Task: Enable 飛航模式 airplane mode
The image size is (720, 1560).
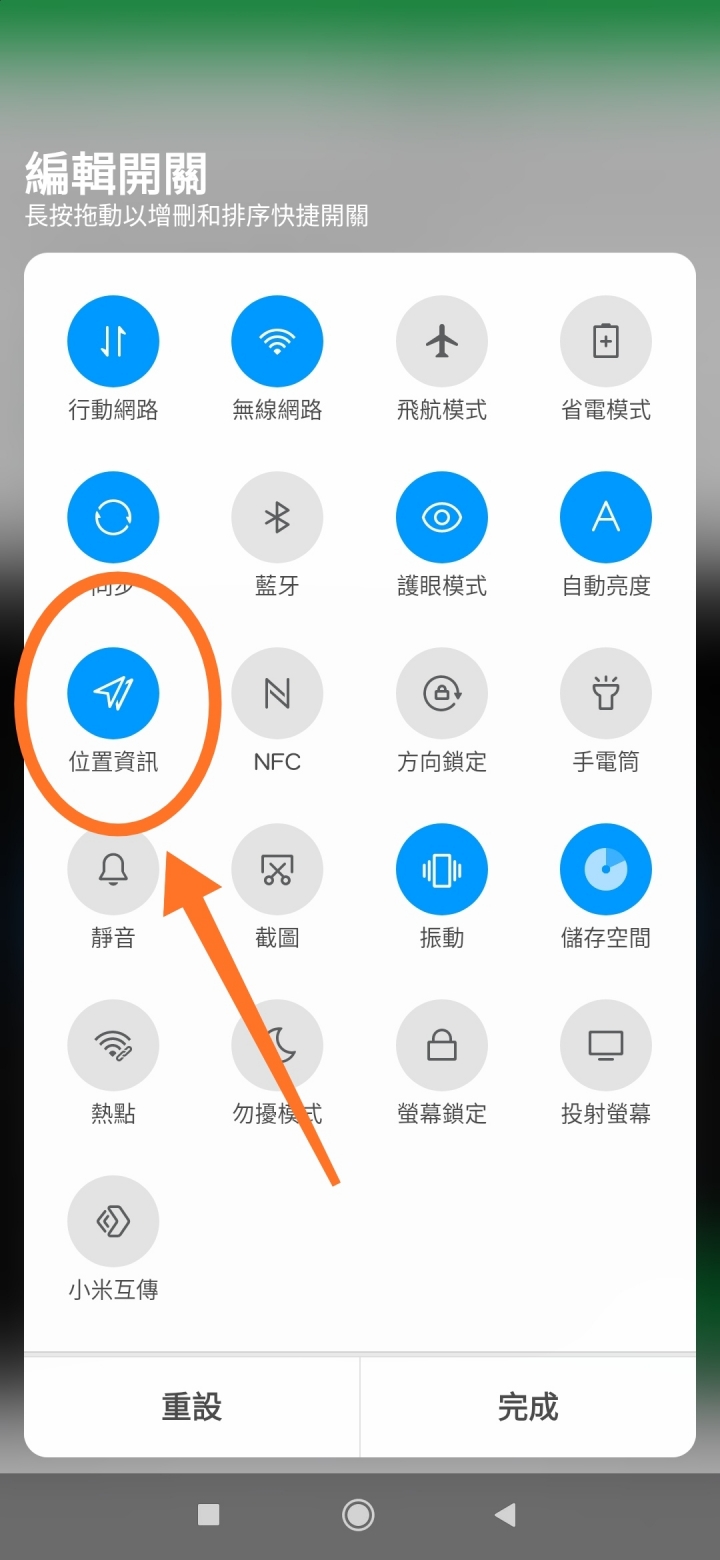Action: [441, 342]
